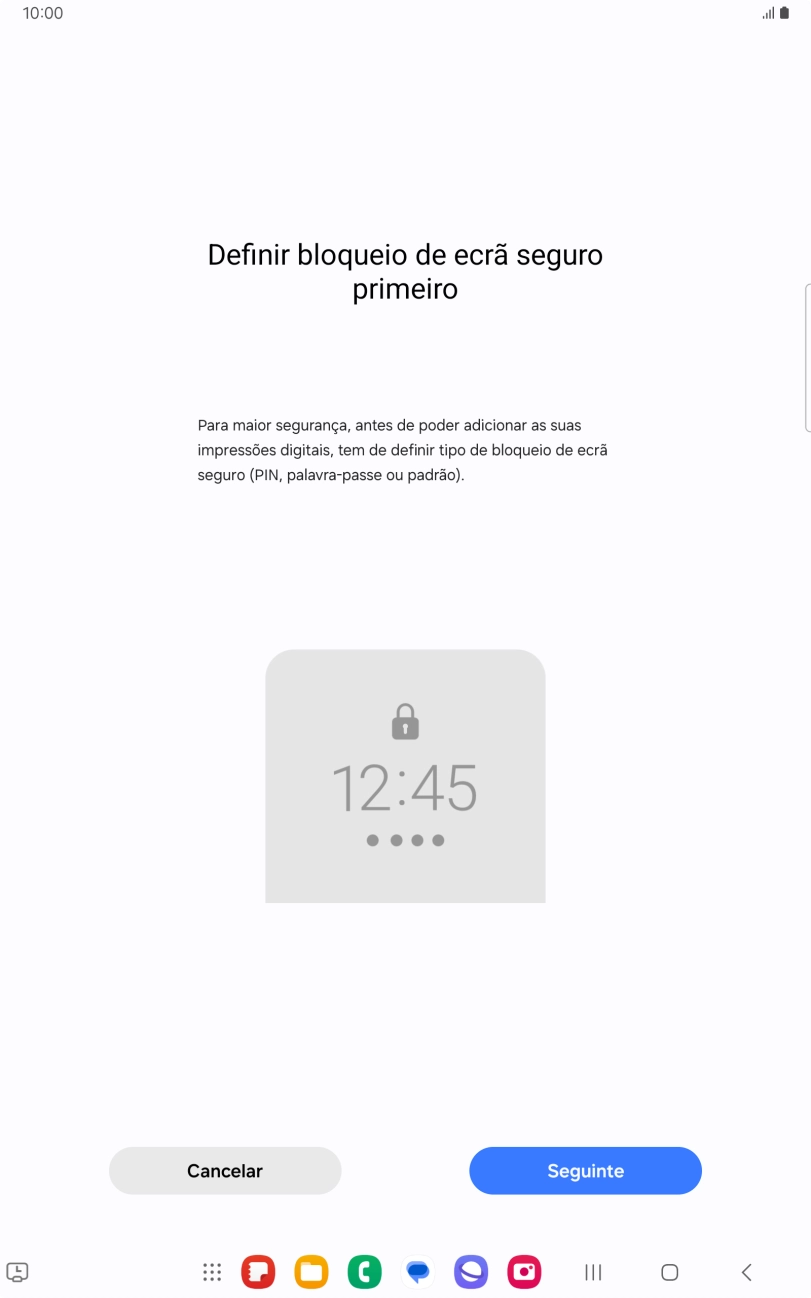Cancel the secure screen lock setup
Screen dimensions: 811x1298
pyautogui.click(x=224, y=1170)
